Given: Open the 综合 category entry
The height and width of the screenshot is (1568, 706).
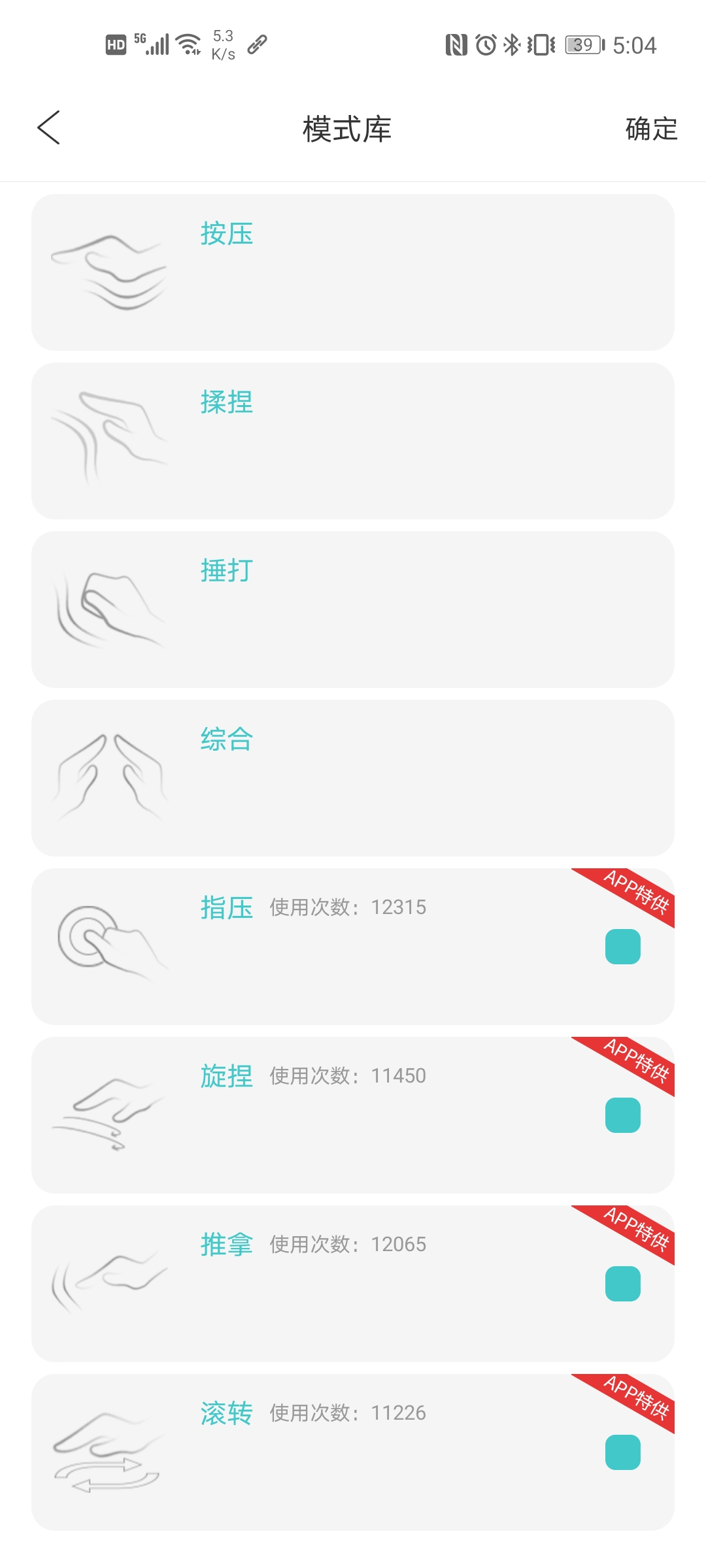Looking at the screenshot, I should [227, 740].
